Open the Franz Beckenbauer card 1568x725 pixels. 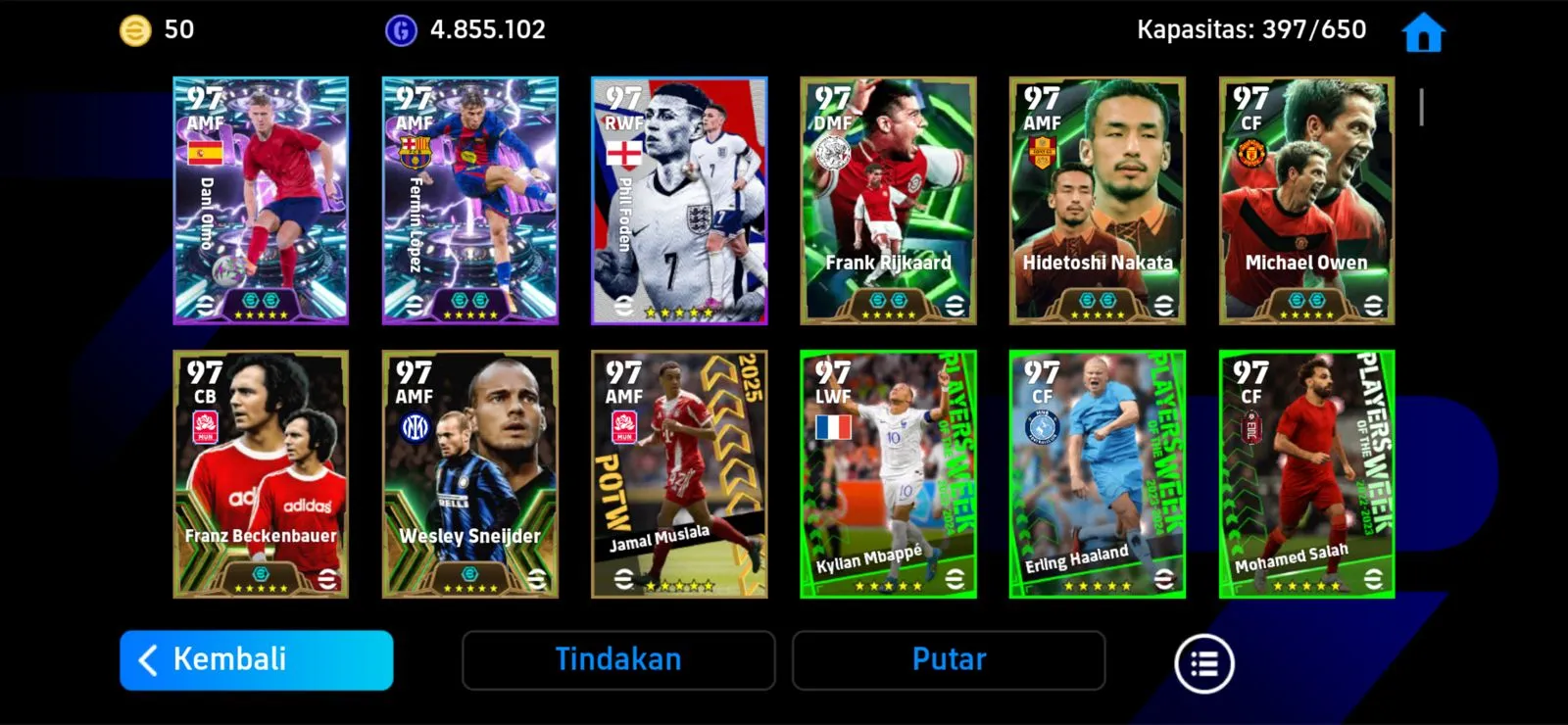pos(261,474)
